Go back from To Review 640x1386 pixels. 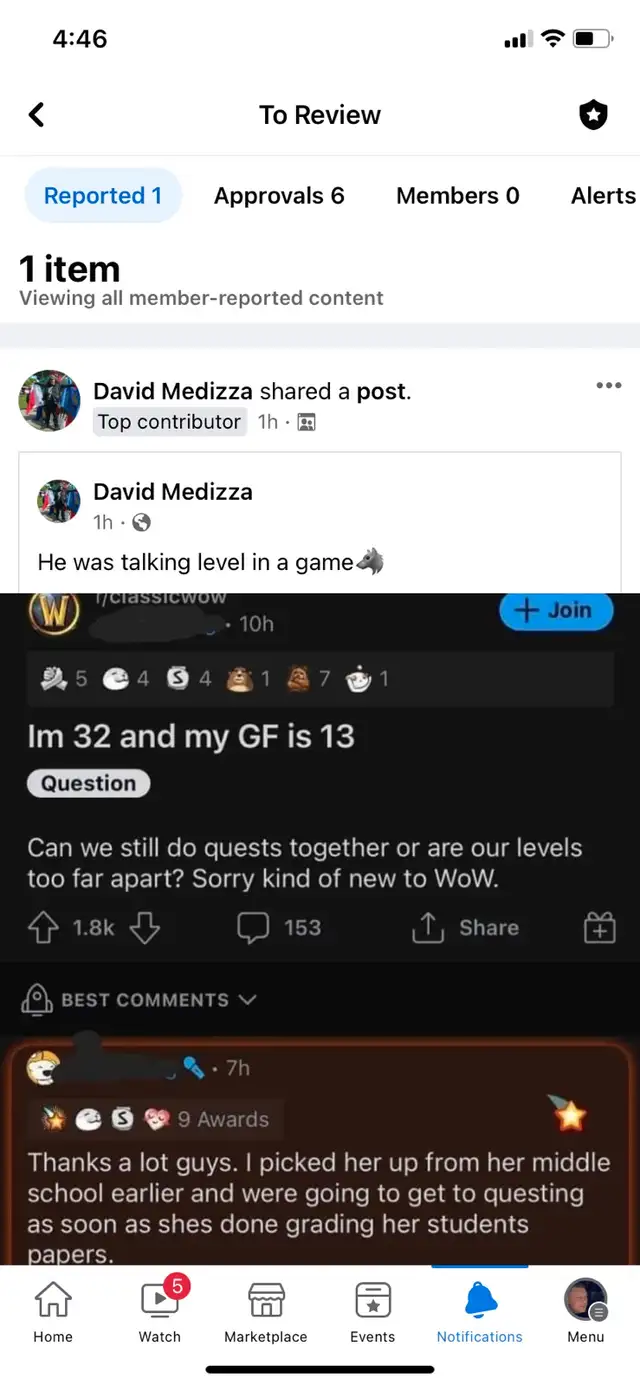[x=37, y=115]
